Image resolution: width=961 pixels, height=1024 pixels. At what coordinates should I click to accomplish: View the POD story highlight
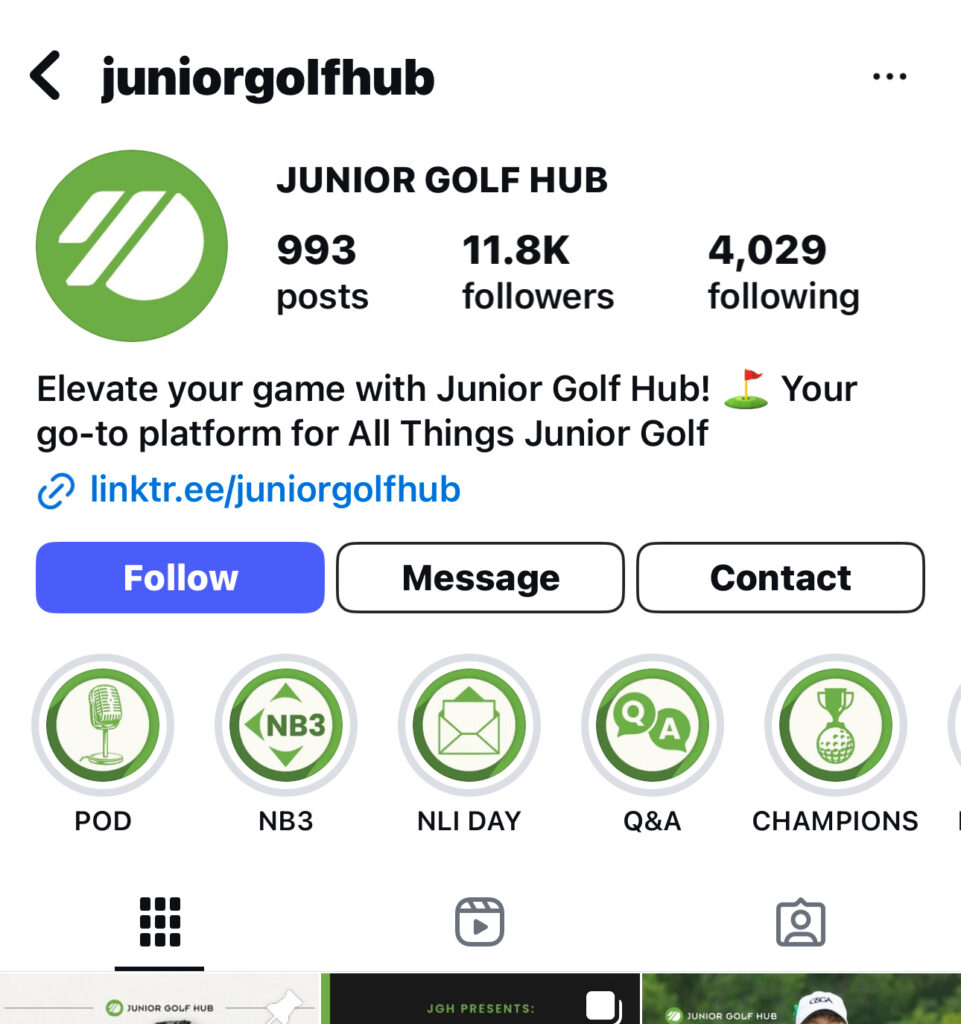(x=103, y=724)
